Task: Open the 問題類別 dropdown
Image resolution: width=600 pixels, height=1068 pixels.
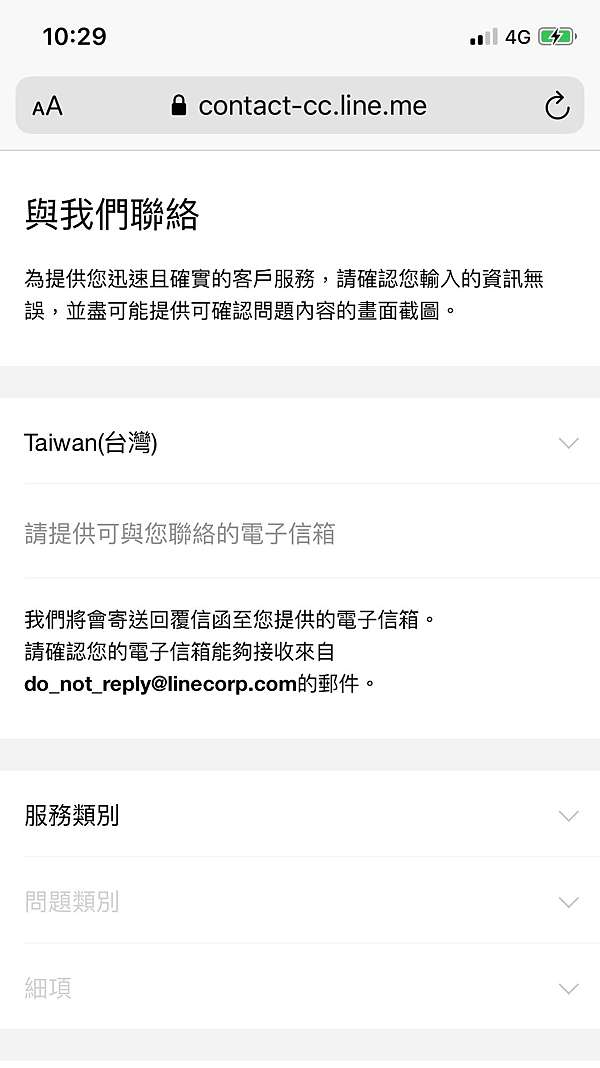Action: coord(300,902)
